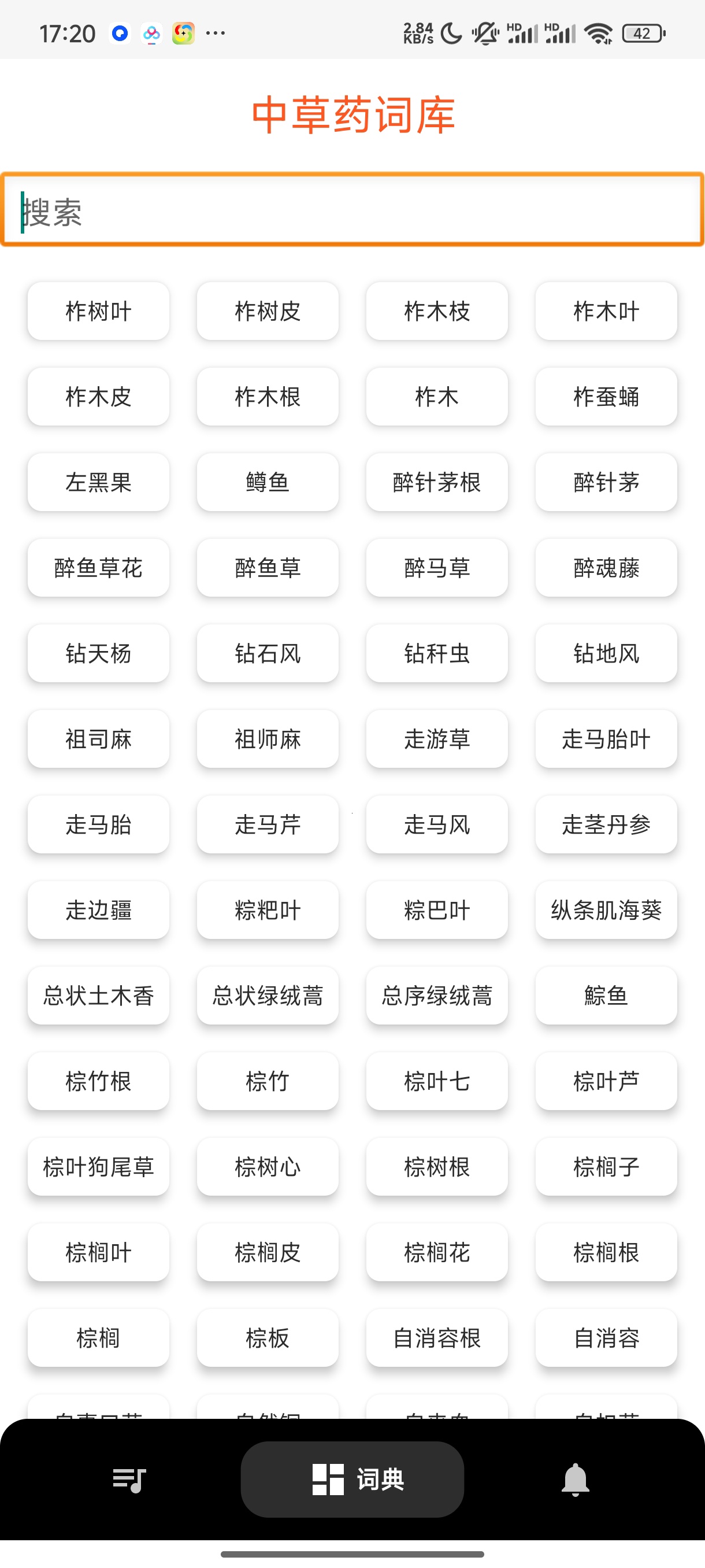Select the 鲸鱼 chip

coord(606,996)
